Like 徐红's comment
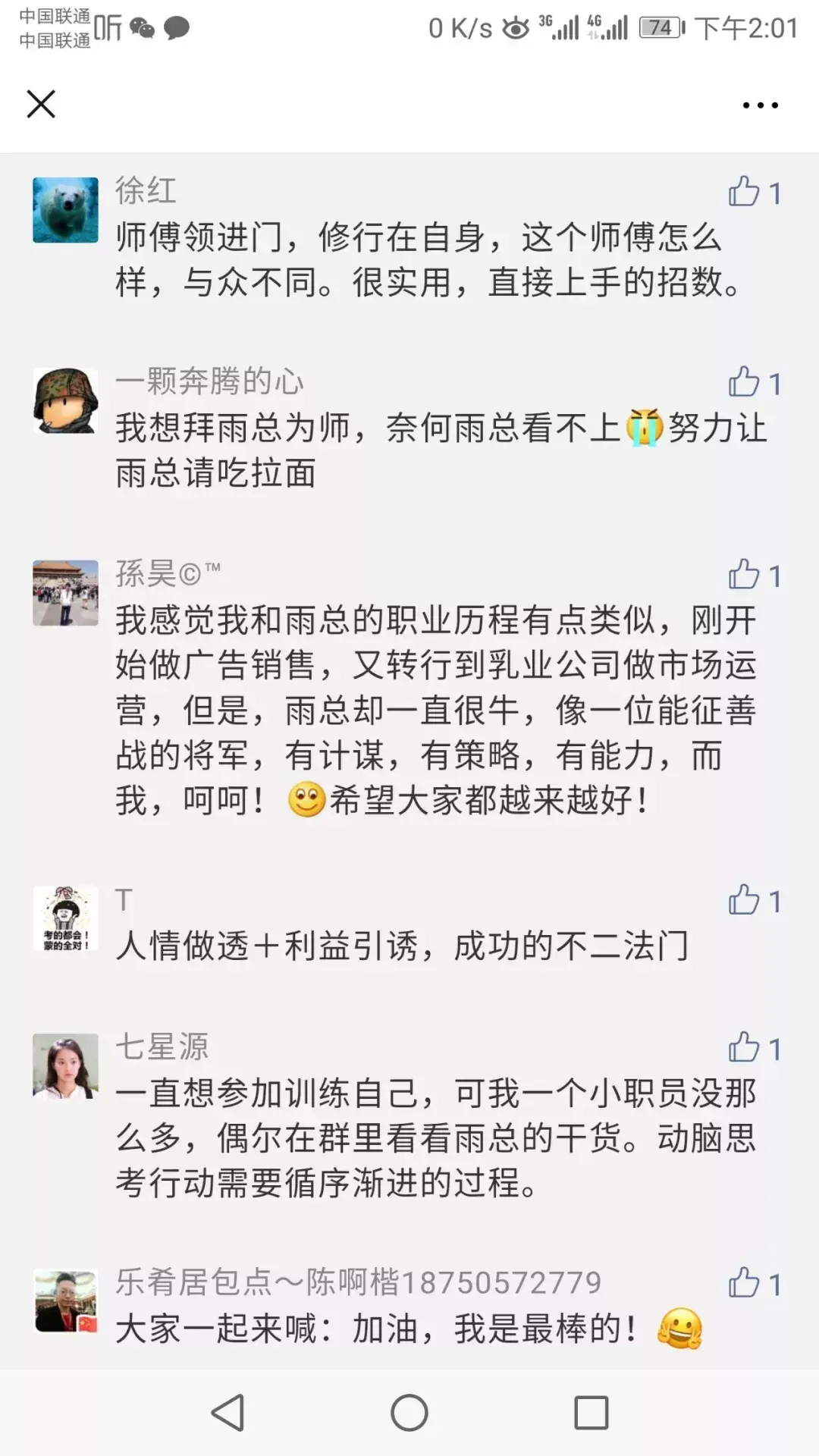This screenshot has width=819, height=1456. (745, 192)
